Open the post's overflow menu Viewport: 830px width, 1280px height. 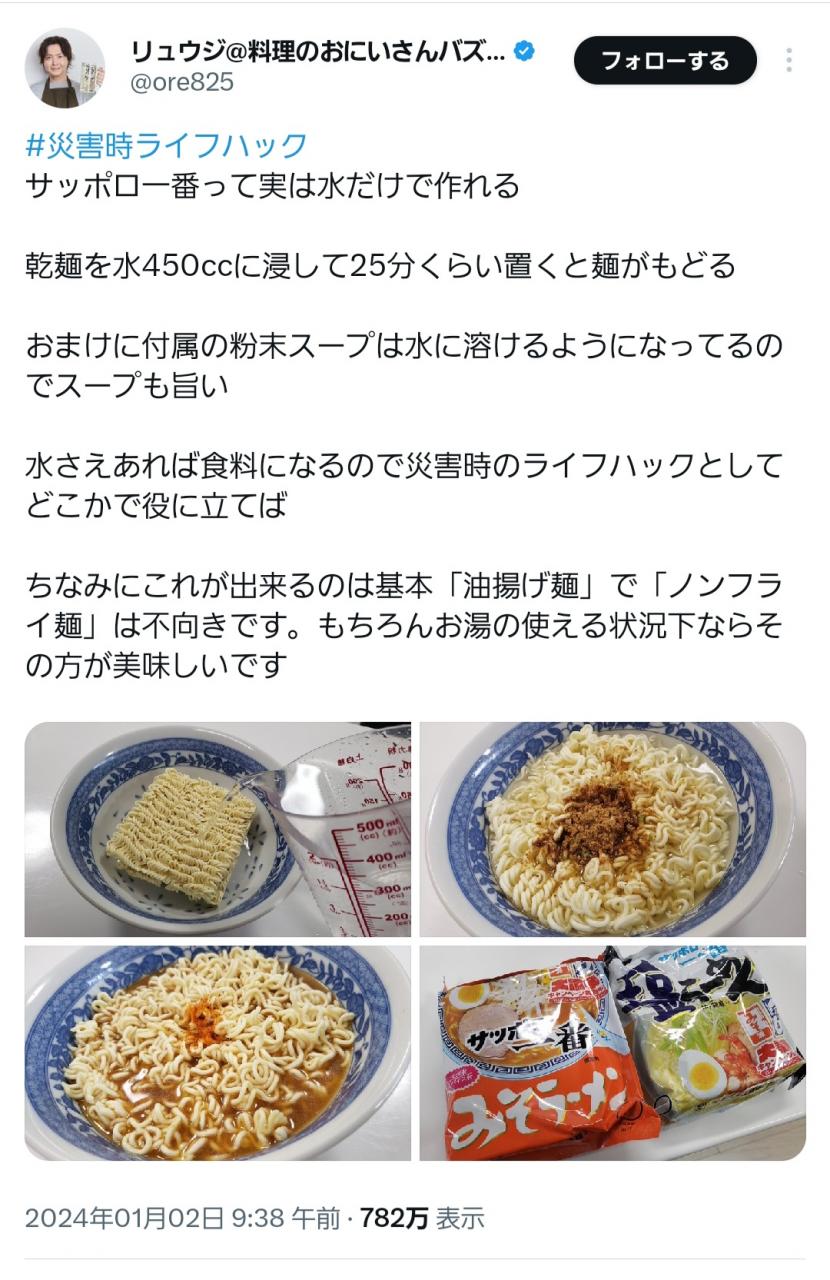[789, 61]
